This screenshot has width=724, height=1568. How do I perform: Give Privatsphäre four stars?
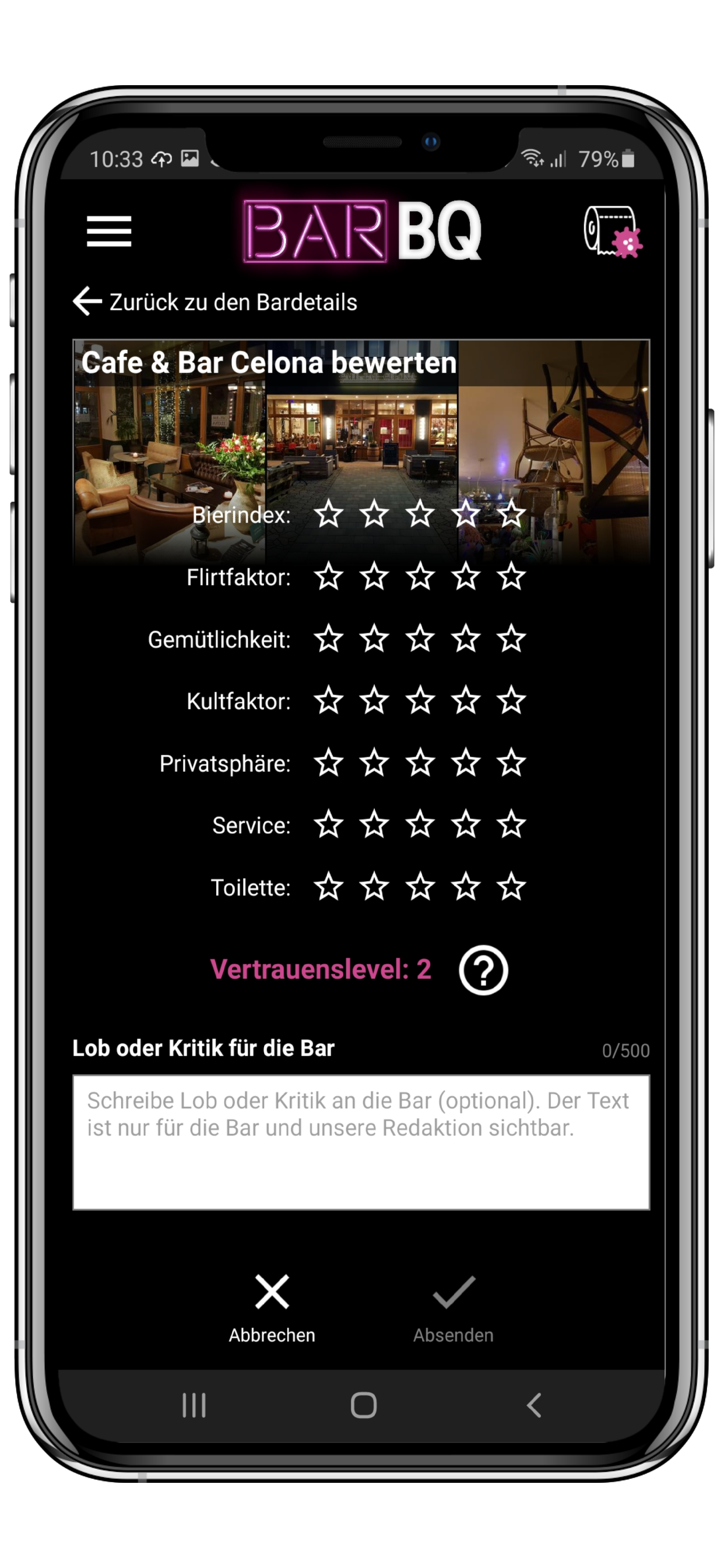465,762
